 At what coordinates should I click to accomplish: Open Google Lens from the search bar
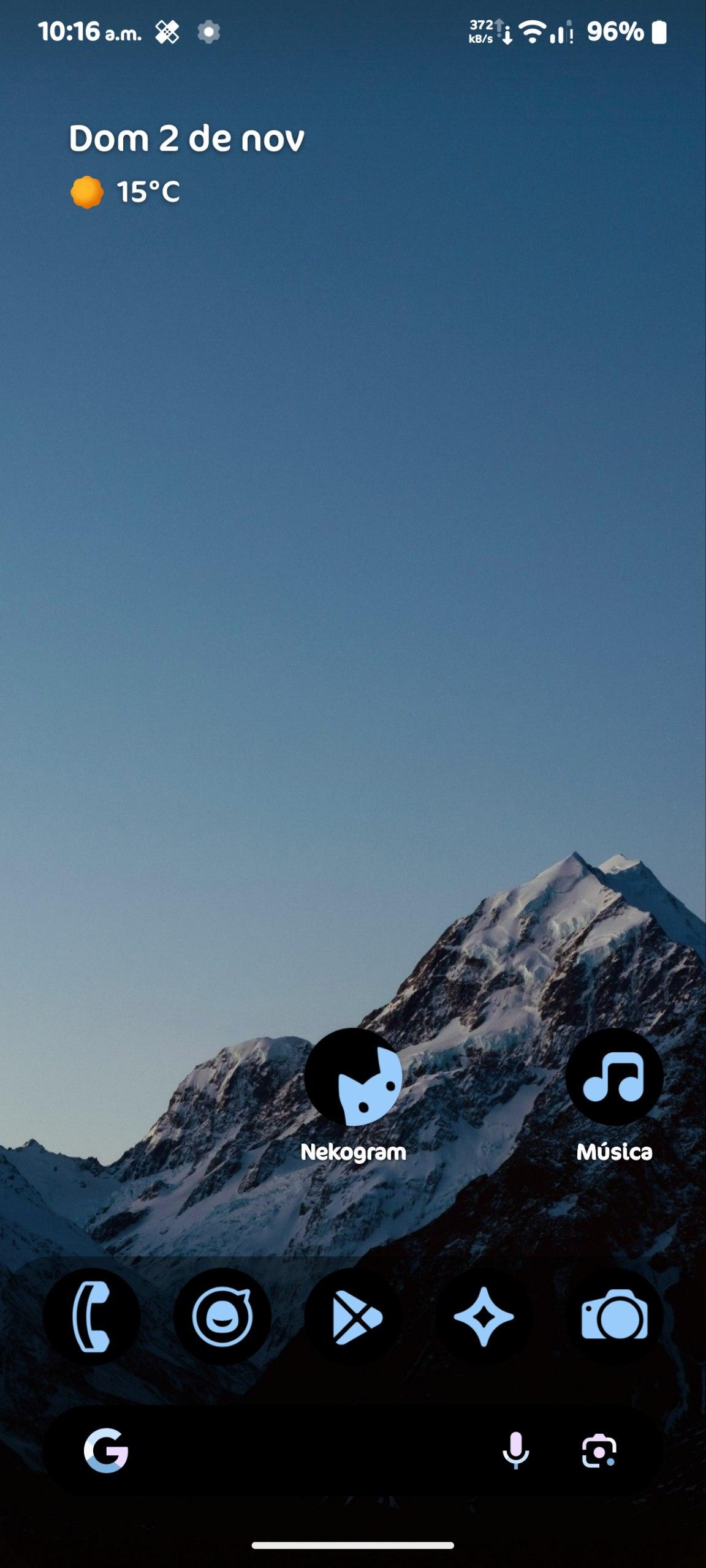[599, 1450]
